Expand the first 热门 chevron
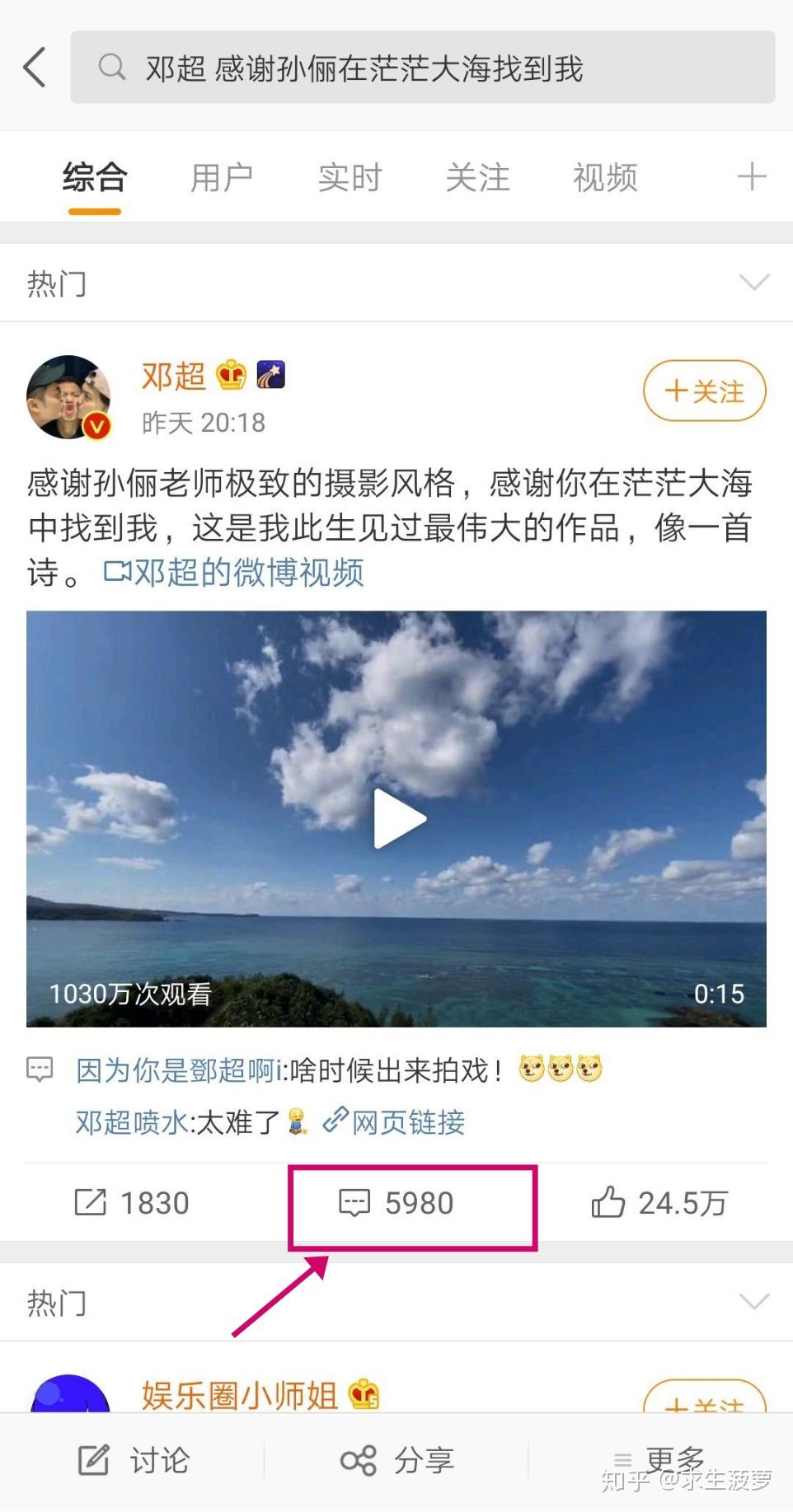793x1512 pixels. (x=754, y=283)
